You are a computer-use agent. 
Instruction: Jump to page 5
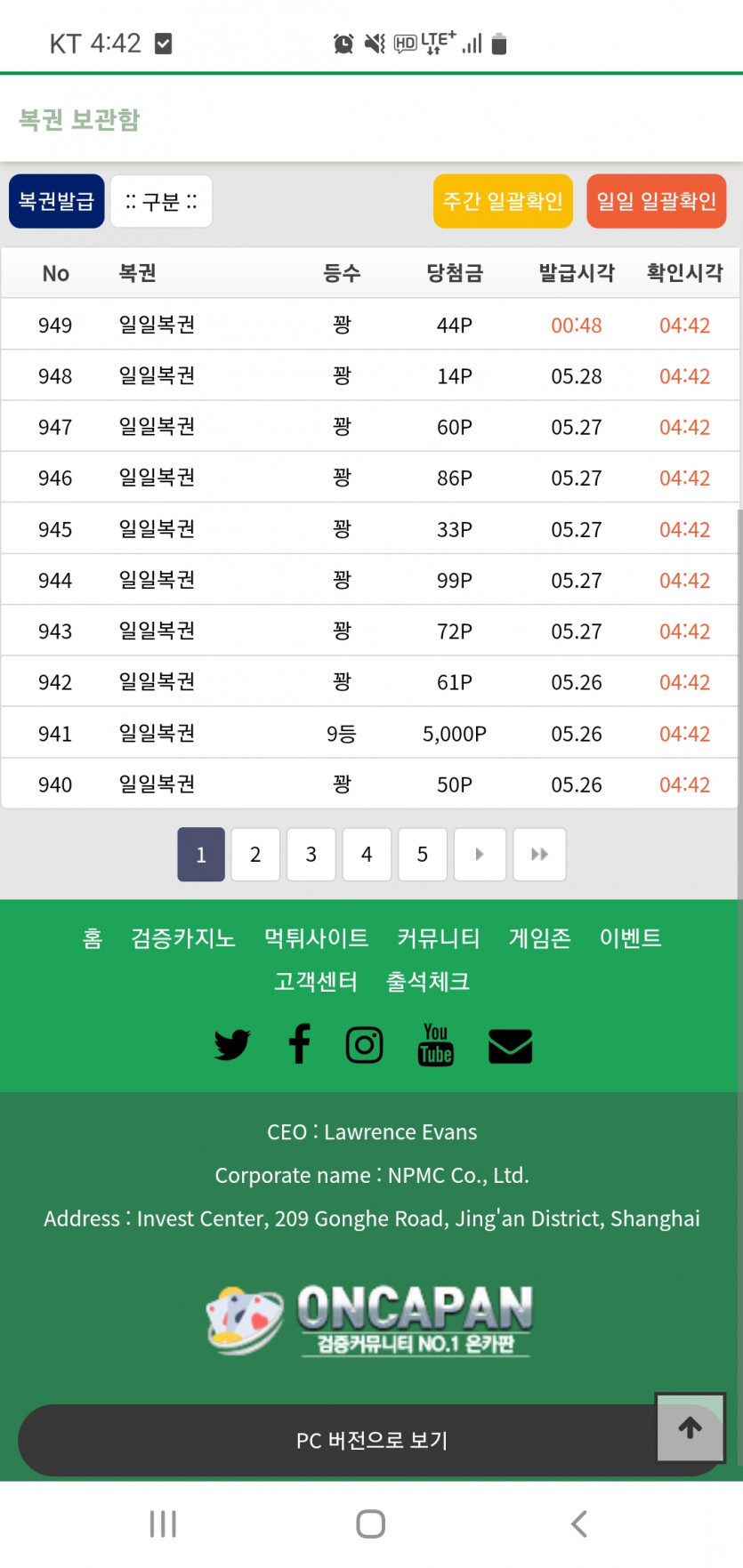(423, 855)
